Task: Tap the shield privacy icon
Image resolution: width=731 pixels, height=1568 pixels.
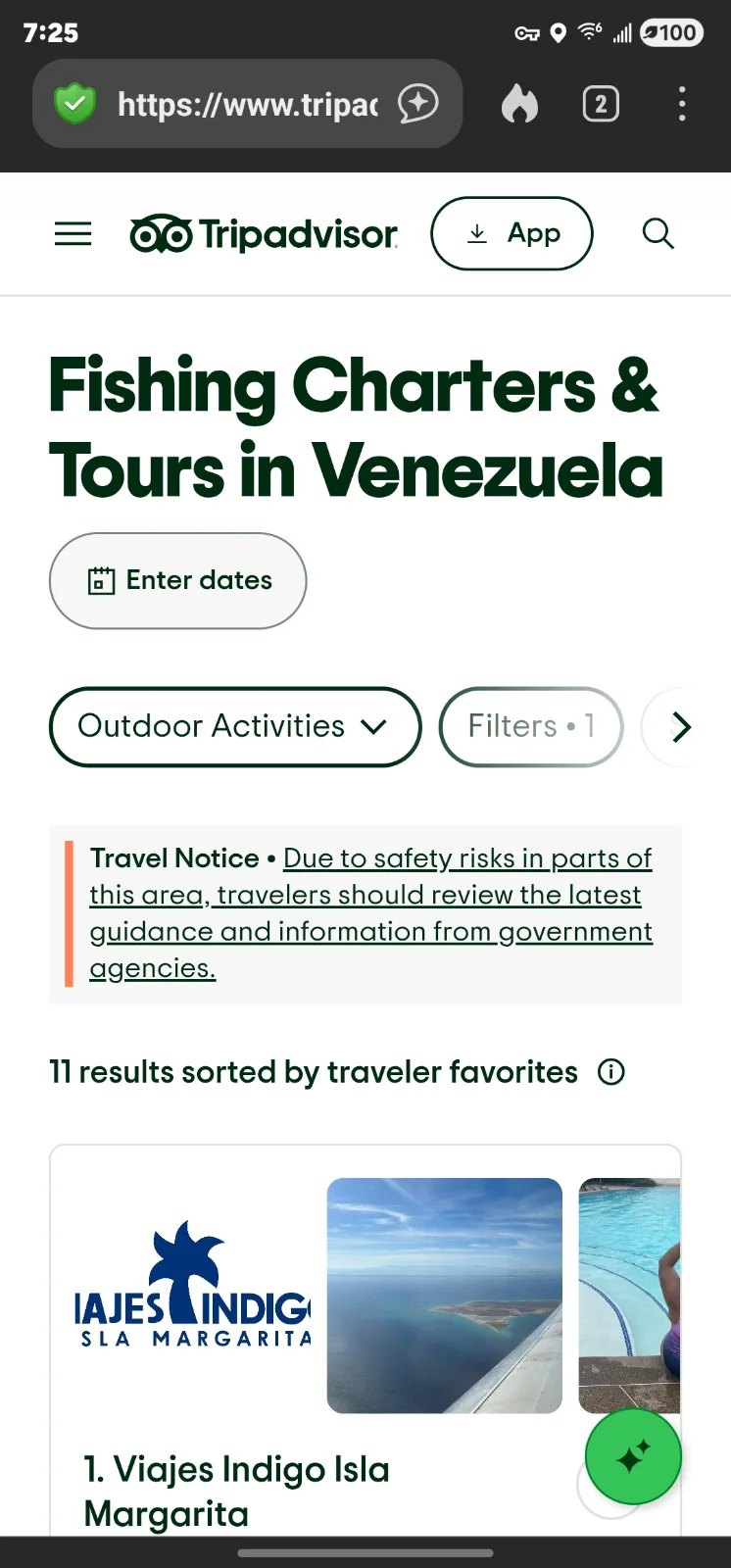Action: click(x=75, y=104)
